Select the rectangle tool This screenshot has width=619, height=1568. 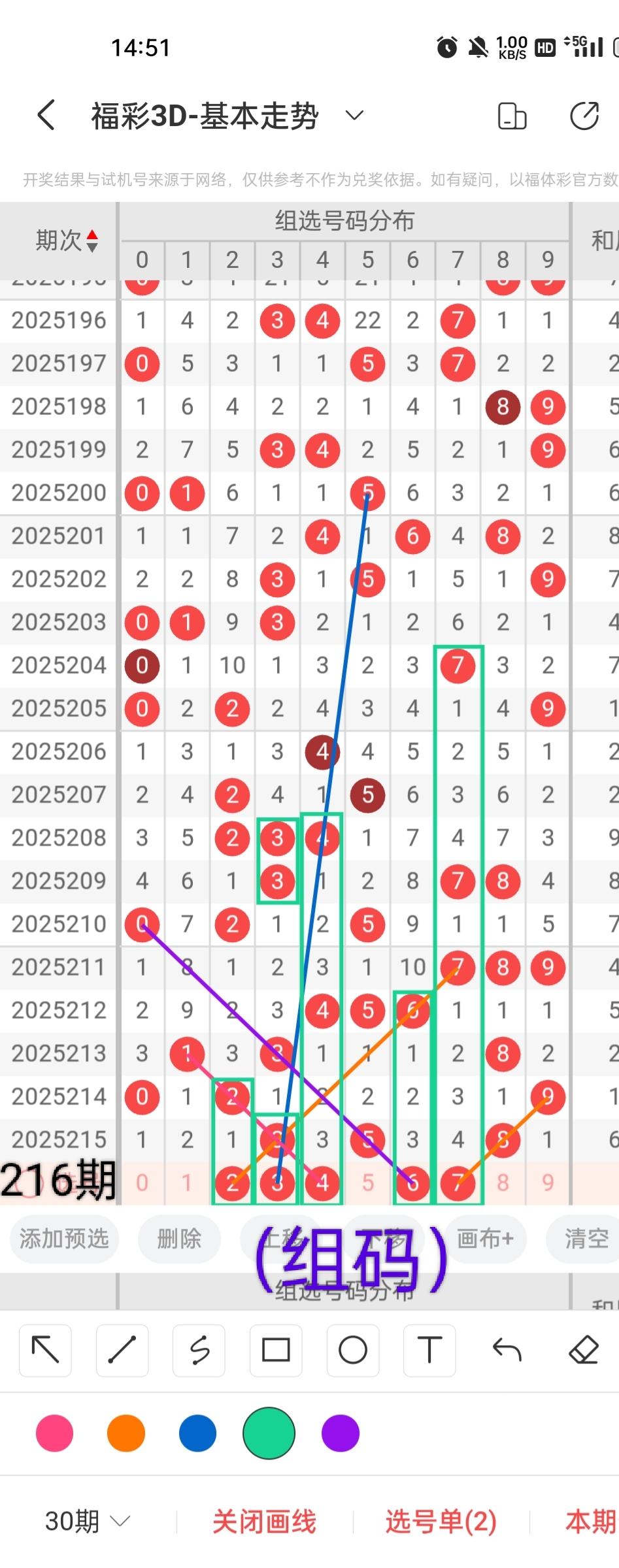click(x=276, y=1350)
